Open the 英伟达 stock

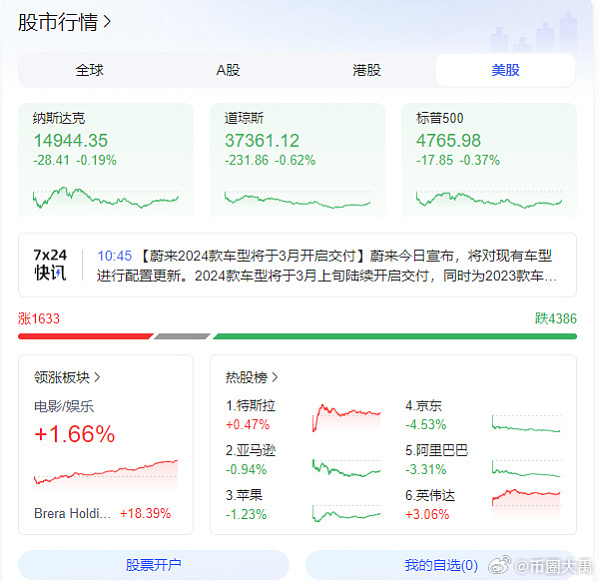430,494
